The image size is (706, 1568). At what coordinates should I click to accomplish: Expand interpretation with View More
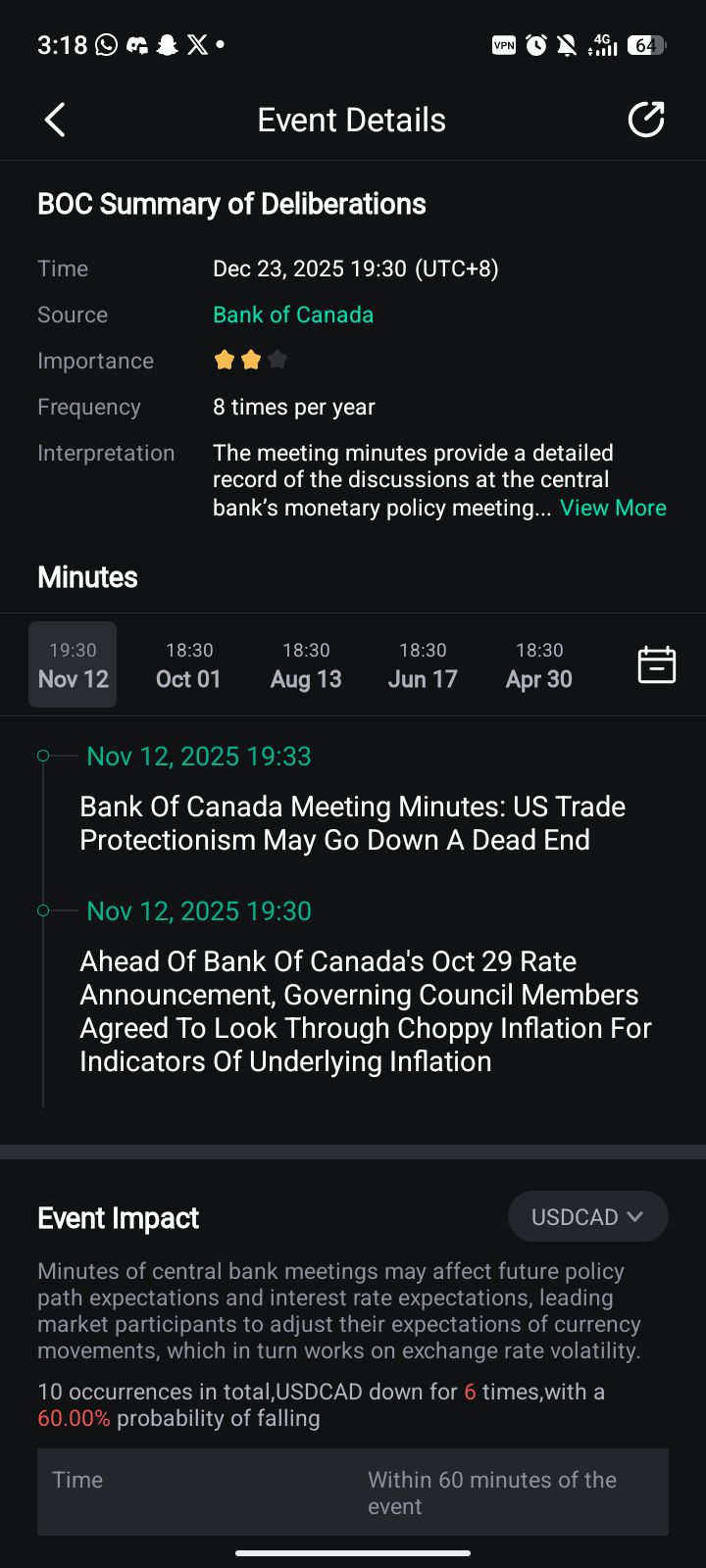(613, 508)
